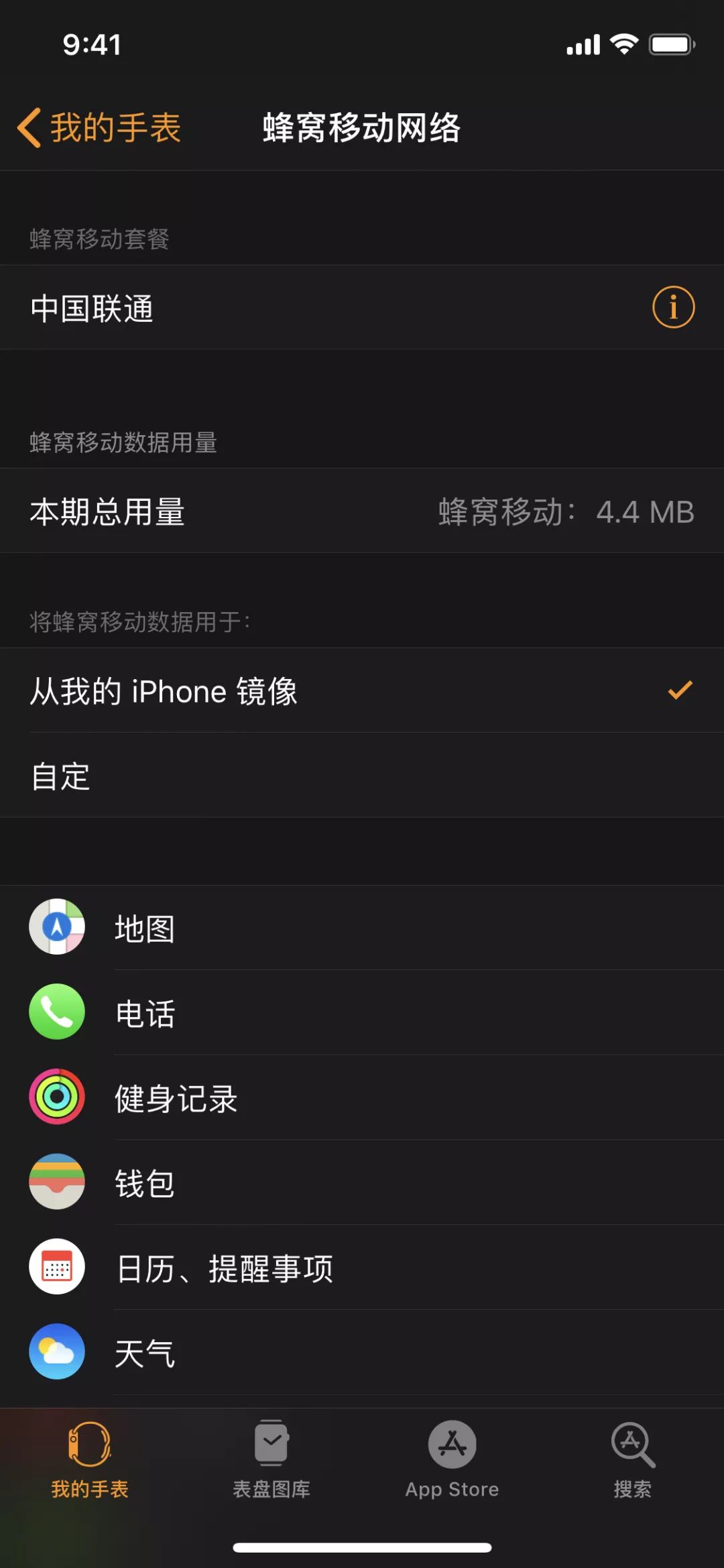The width and height of the screenshot is (724, 1568).
Task: Switch to the App Store tab
Action: coord(452,1459)
